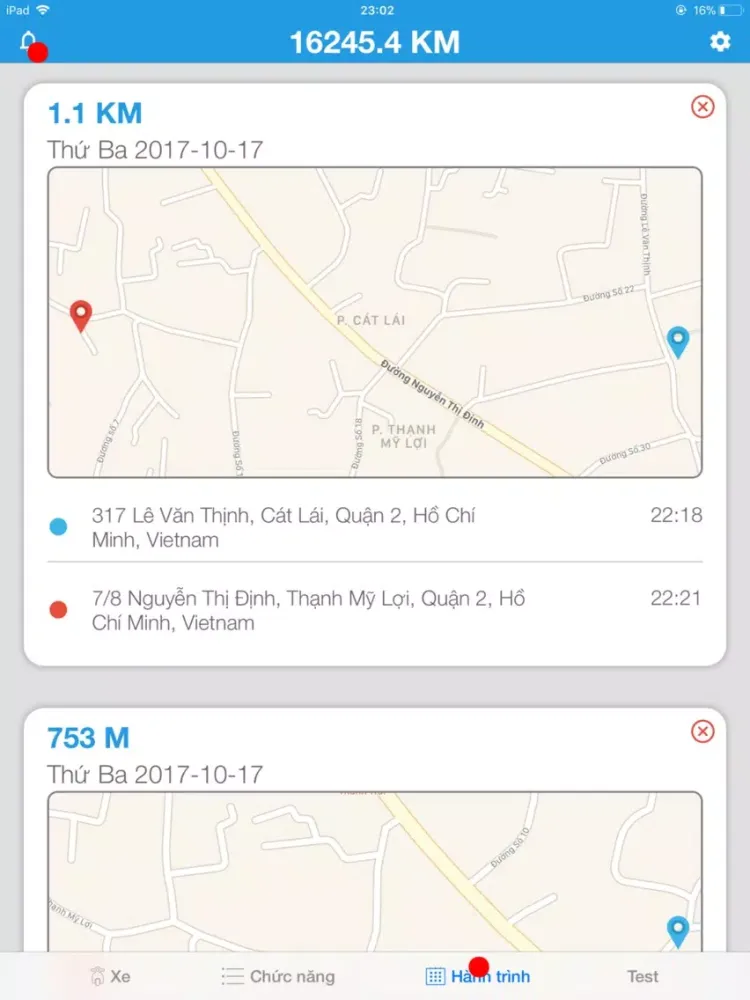Open the settings gear icon
Viewport: 750px width, 1000px height.
coord(718,41)
